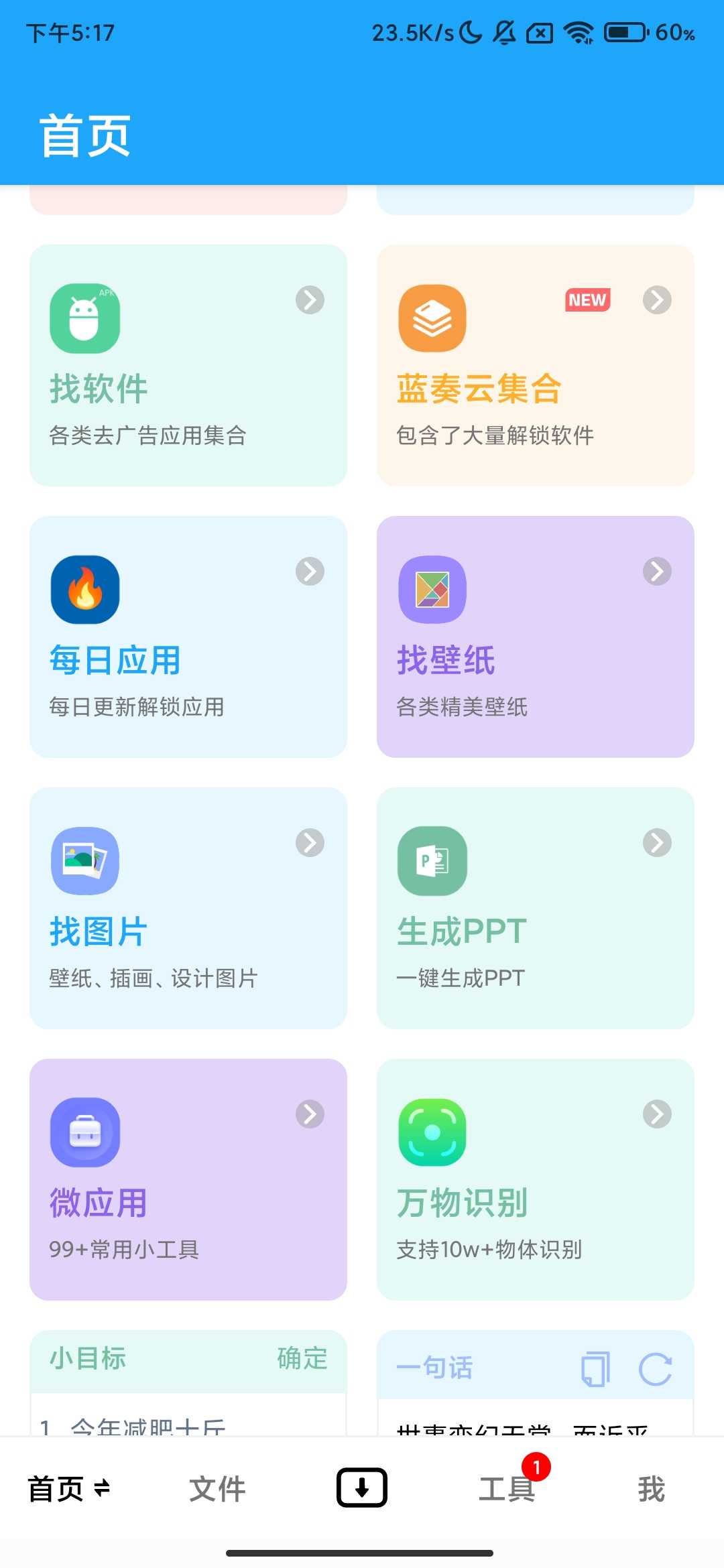Viewport: 724px width, 1568px height.
Task: Tap the 蓝奏云集合 orange stack icon
Action: click(x=432, y=318)
